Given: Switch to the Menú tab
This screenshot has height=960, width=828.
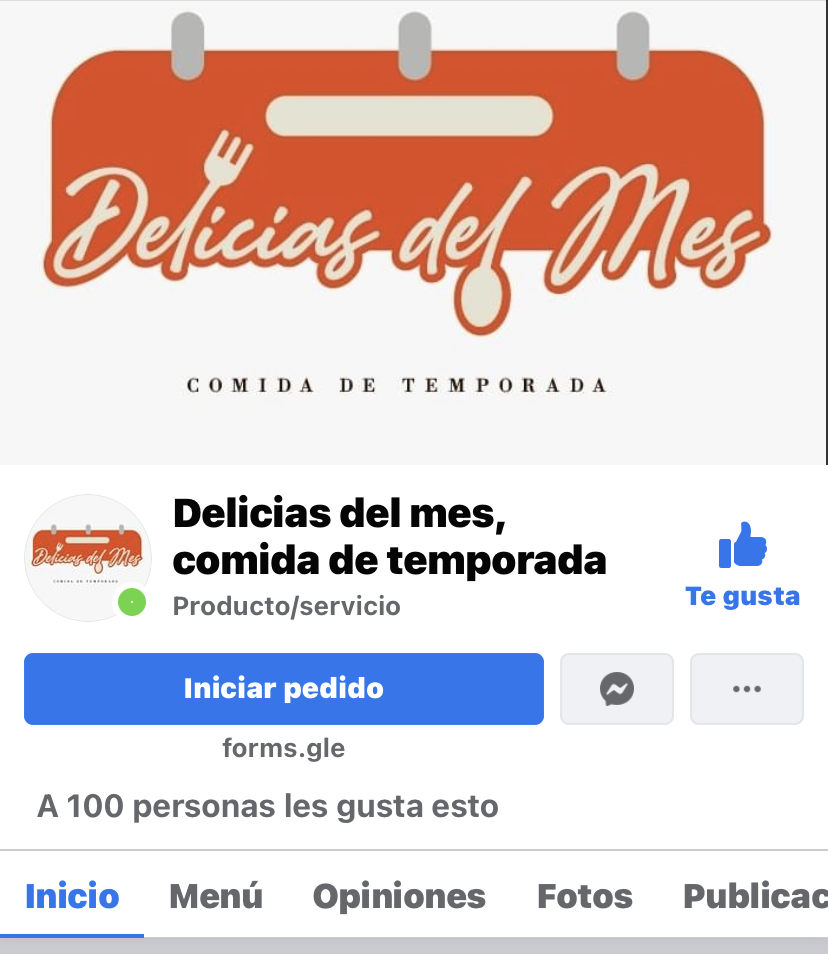Looking at the screenshot, I should click(x=216, y=896).
